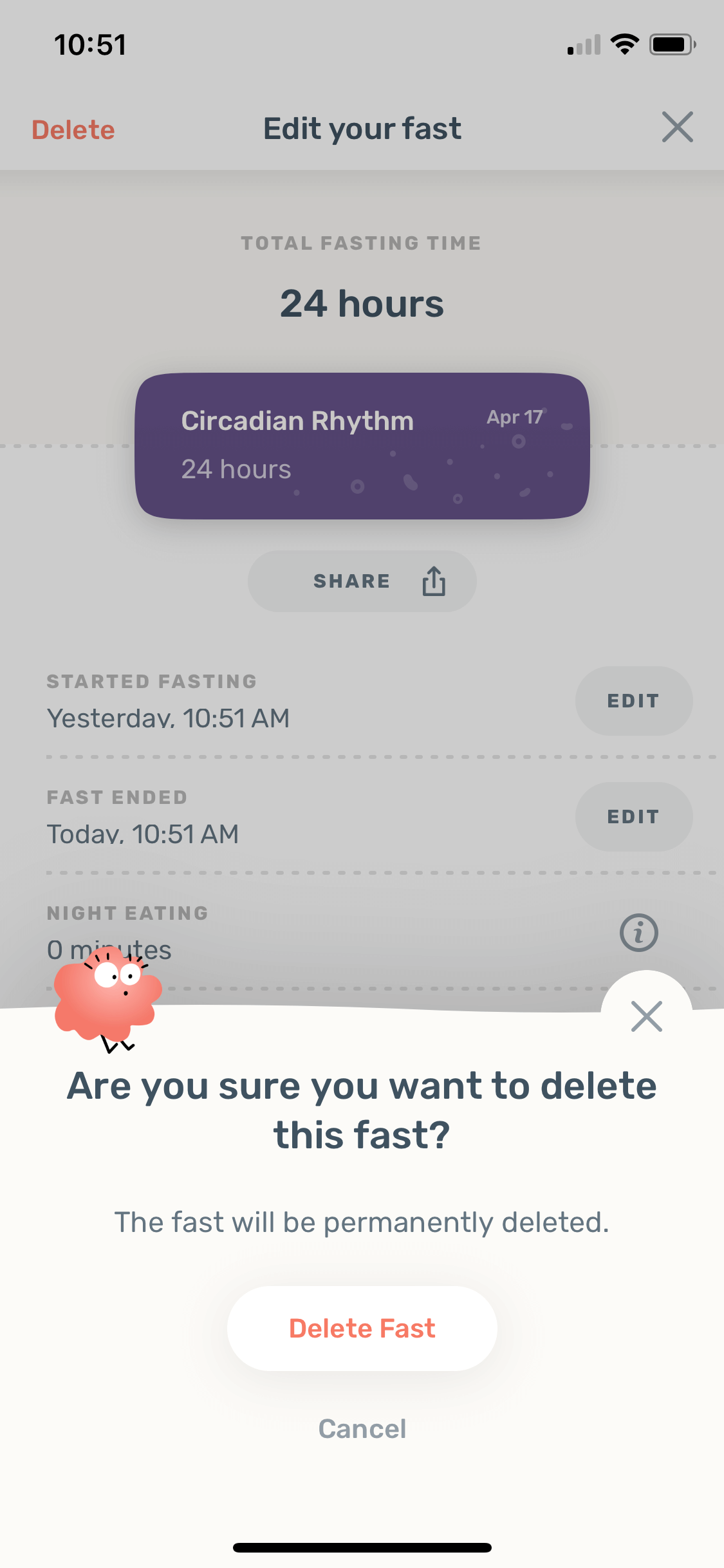Open Night Eating info icon
The width and height of the screenshot is (724, 1568).
(x=638, y=932)
